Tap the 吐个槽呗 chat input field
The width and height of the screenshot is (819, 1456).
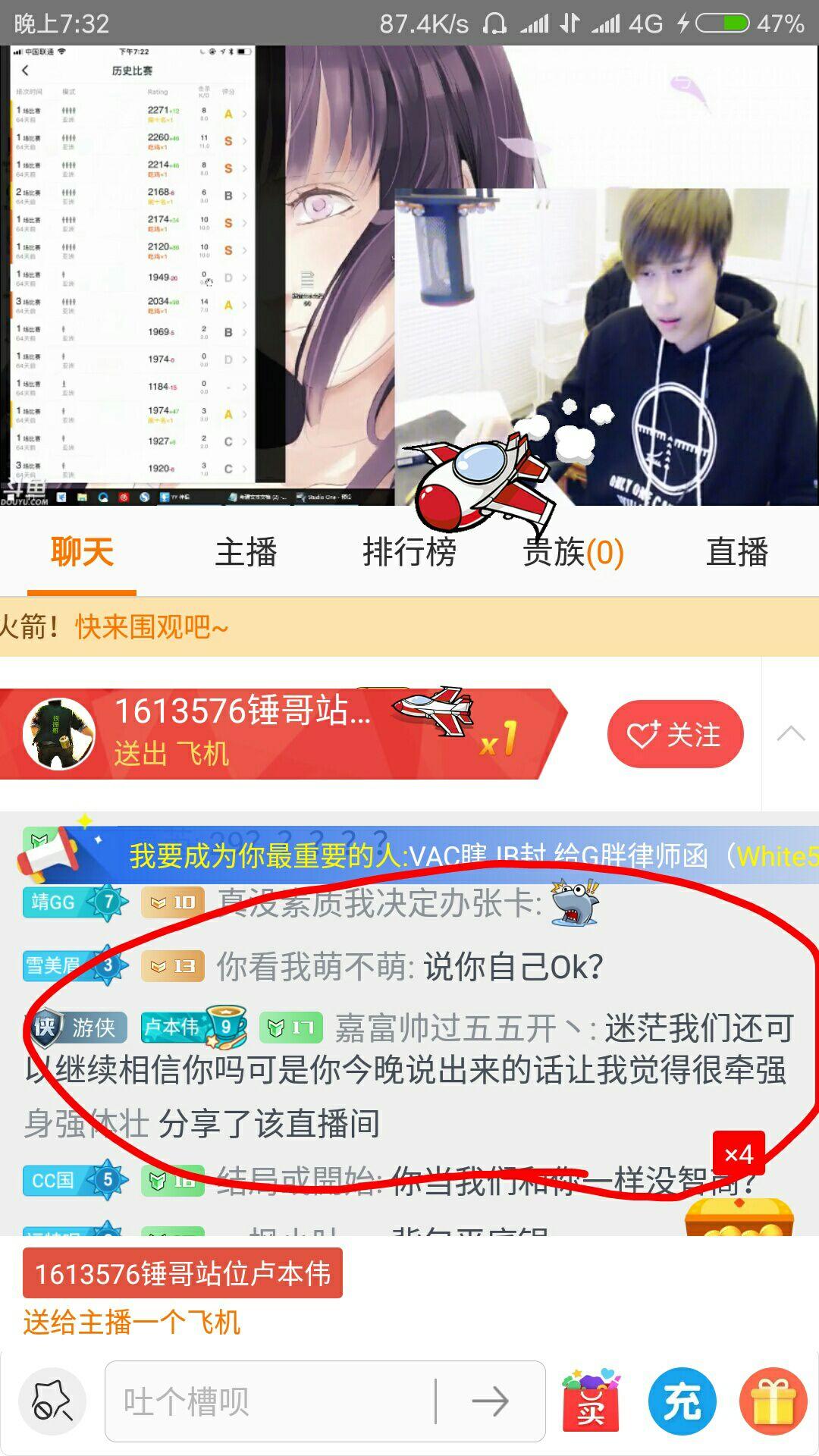tap(273, 1401)
